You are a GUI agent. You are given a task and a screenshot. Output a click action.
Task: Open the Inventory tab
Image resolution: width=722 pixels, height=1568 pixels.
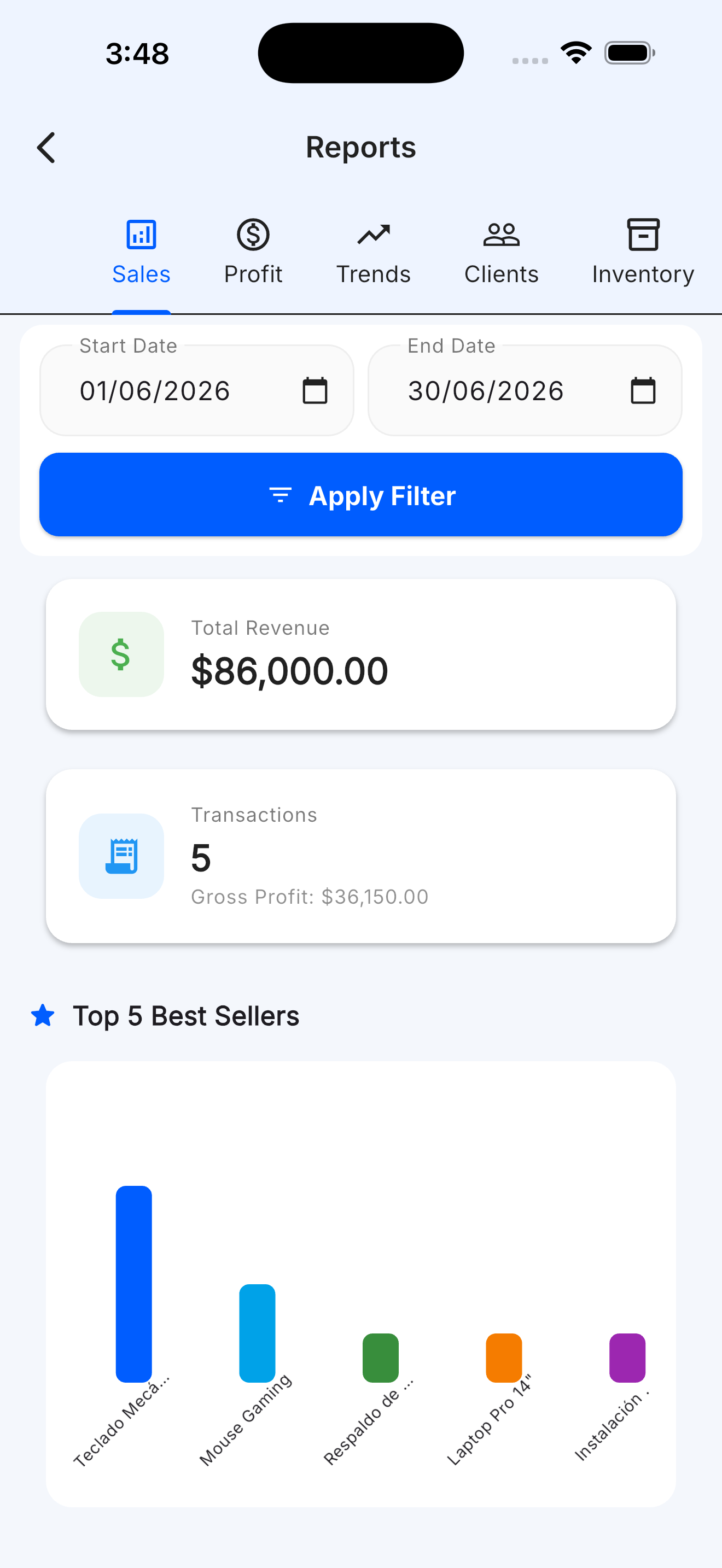point(643,252)
